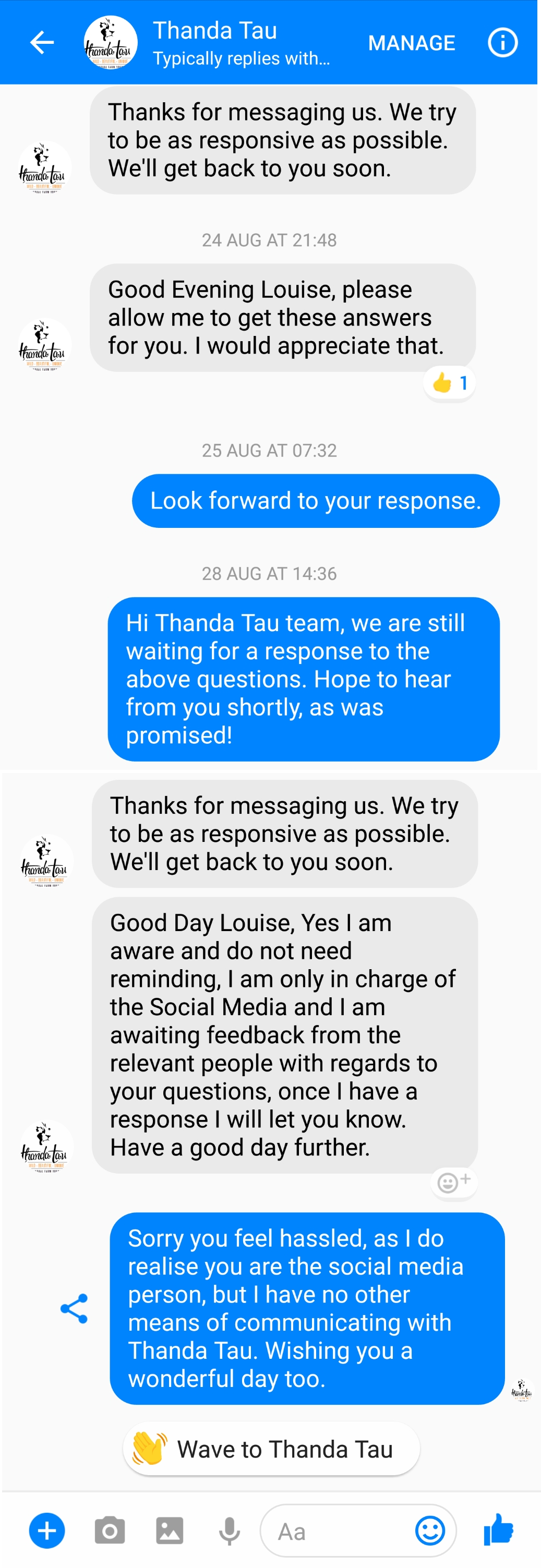Share the 'Sorry you feel hassled' message
541x1568 pixels.
(74, 1308)
